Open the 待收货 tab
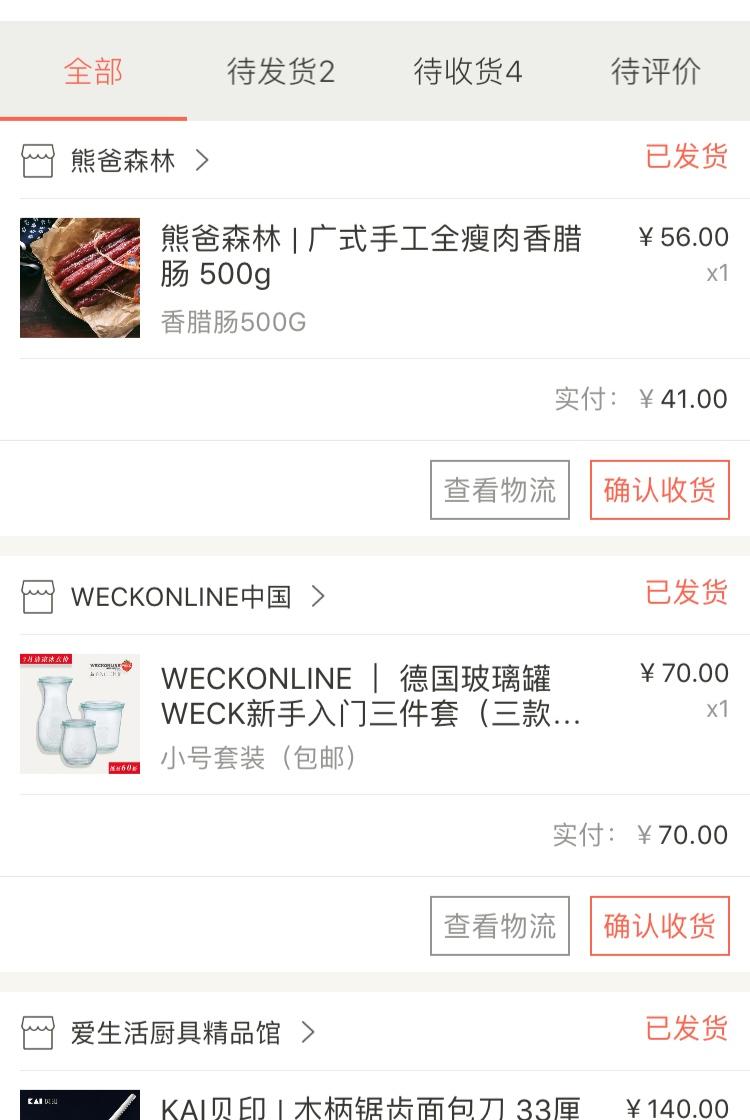Screen dimensions: 750x1120 pyautogui.click(x=467, y=72)
